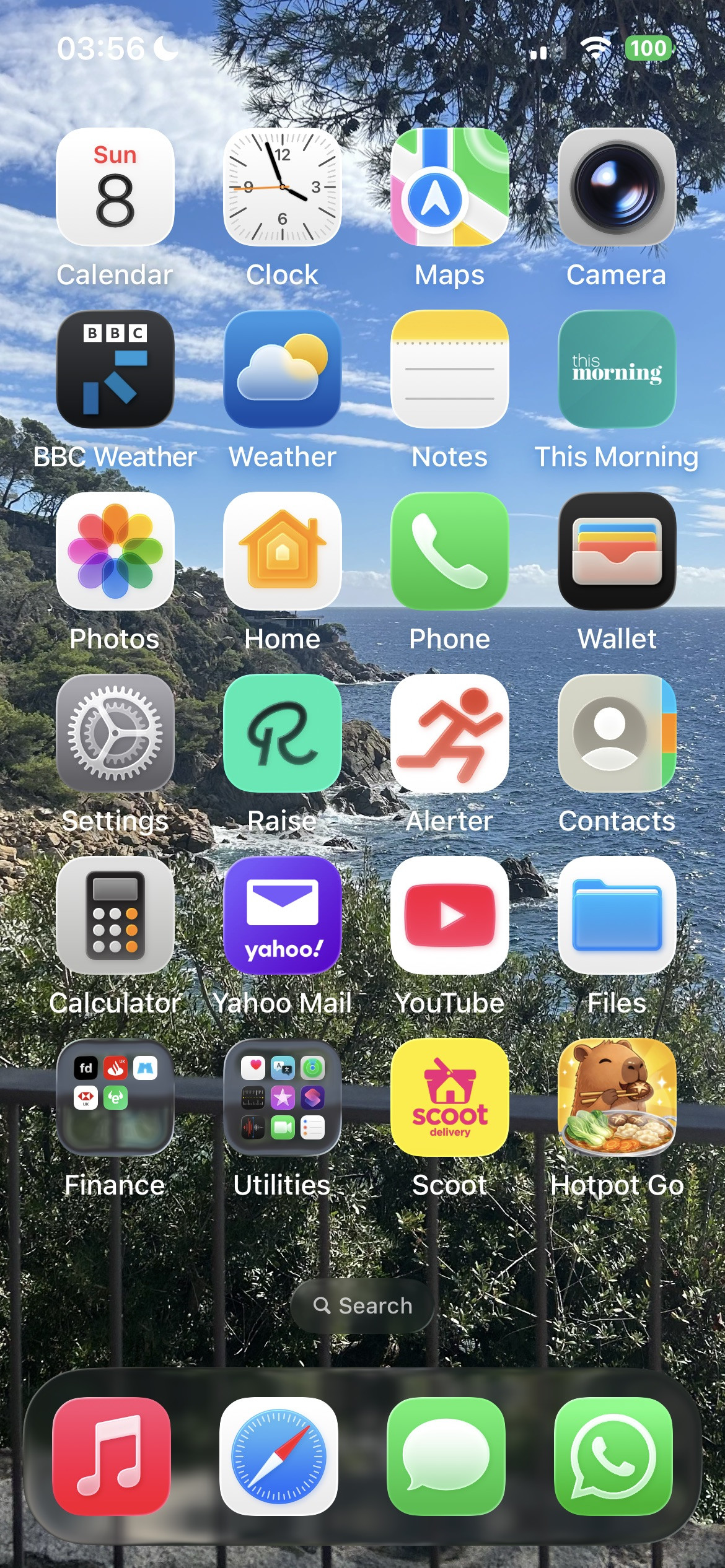Launch the Raise app

(x=283, y=733)
